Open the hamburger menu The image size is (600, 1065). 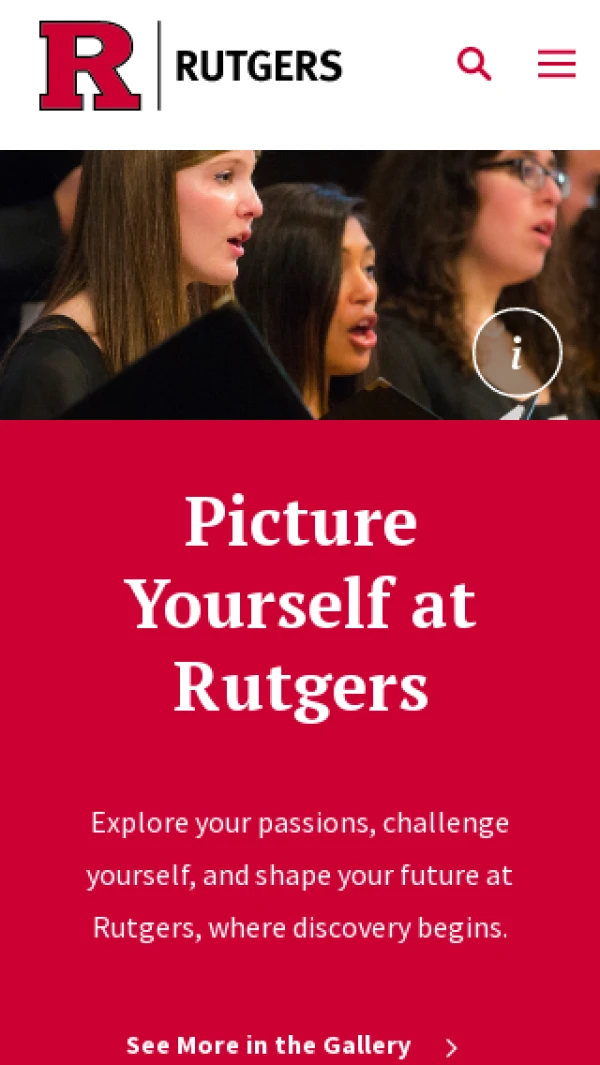(556, 64)
